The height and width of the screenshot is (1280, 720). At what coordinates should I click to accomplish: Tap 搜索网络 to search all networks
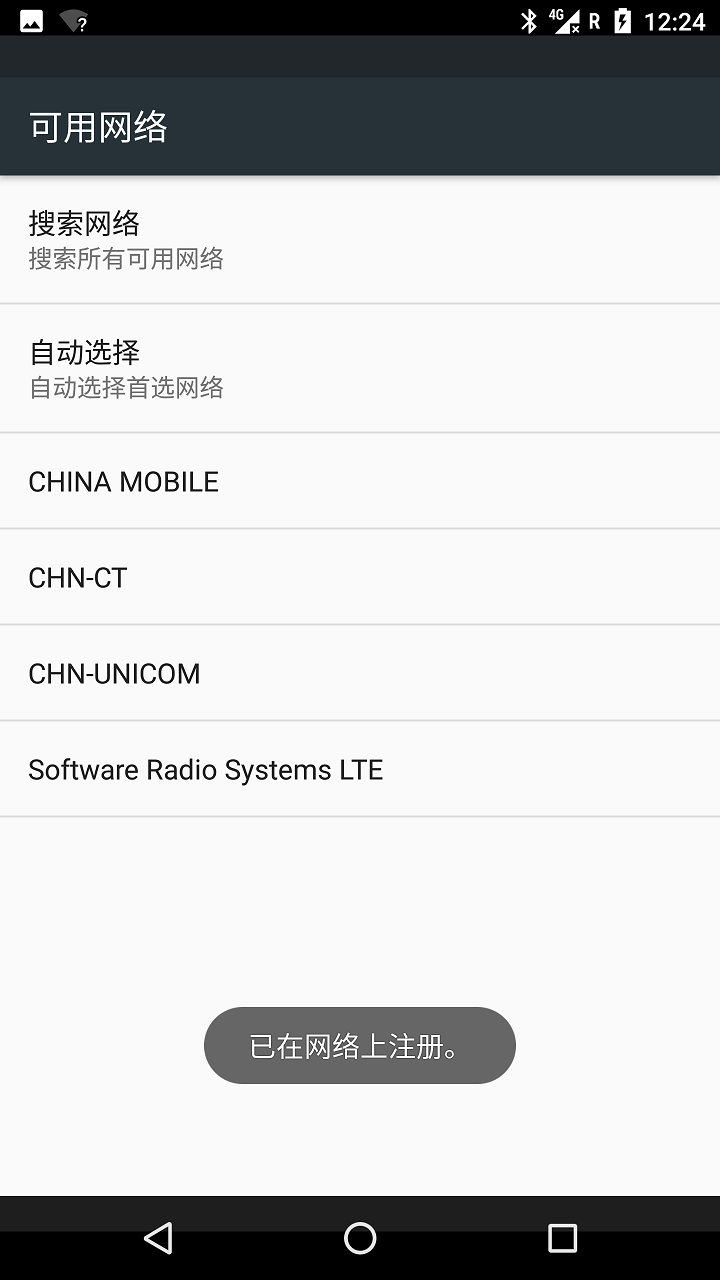click(x=360, y=240)
